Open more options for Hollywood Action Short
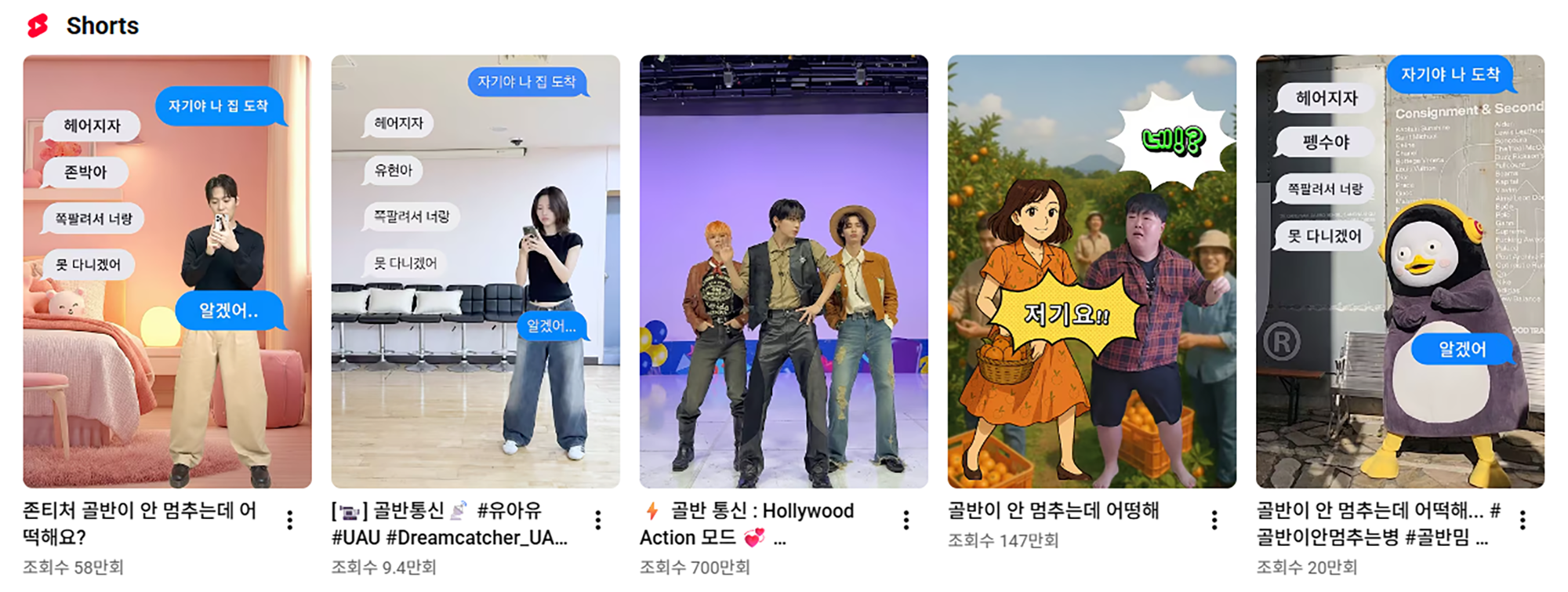 point(906,520)
